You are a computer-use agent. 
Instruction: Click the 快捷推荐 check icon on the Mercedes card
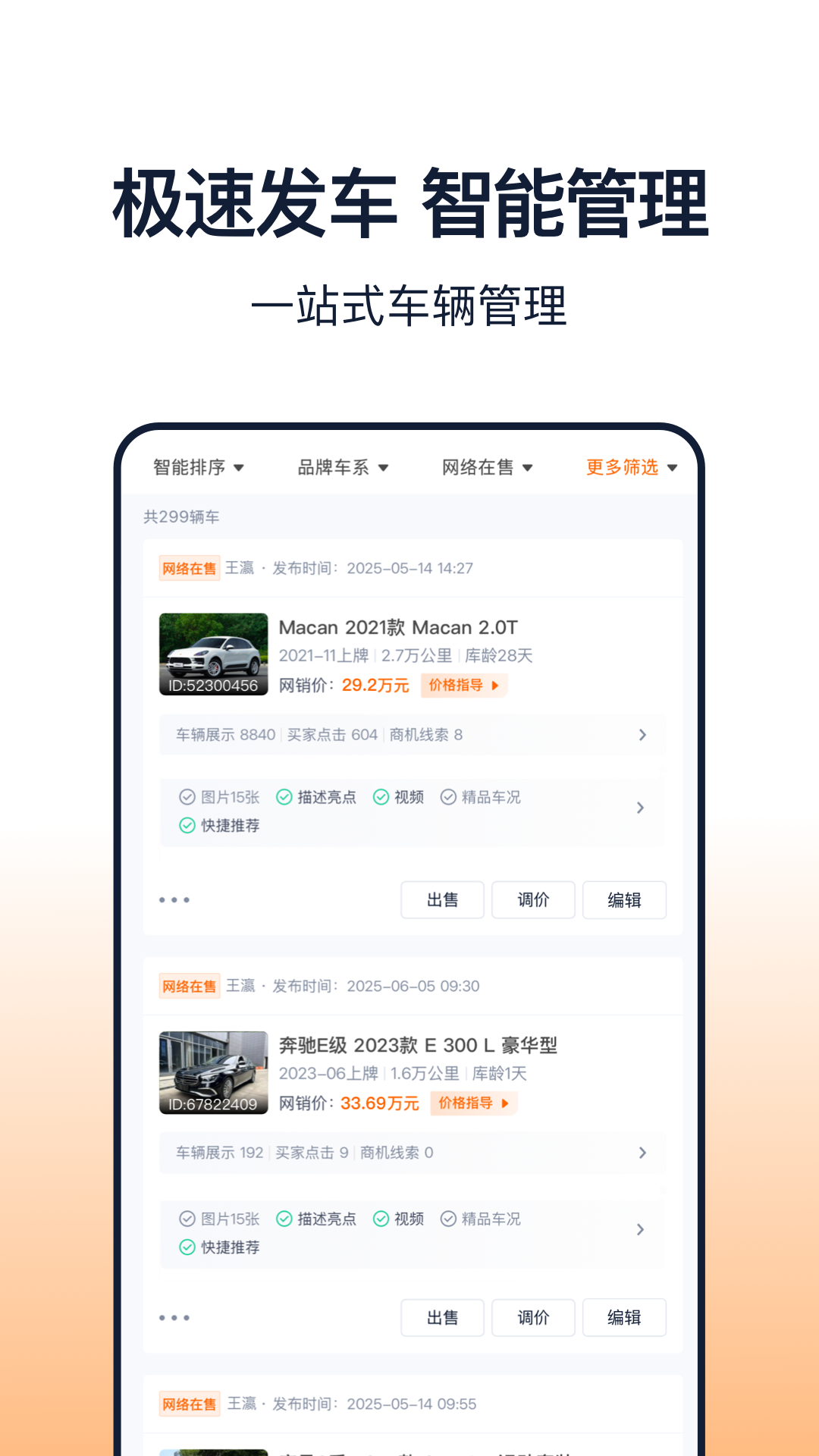pos(187,1247)
